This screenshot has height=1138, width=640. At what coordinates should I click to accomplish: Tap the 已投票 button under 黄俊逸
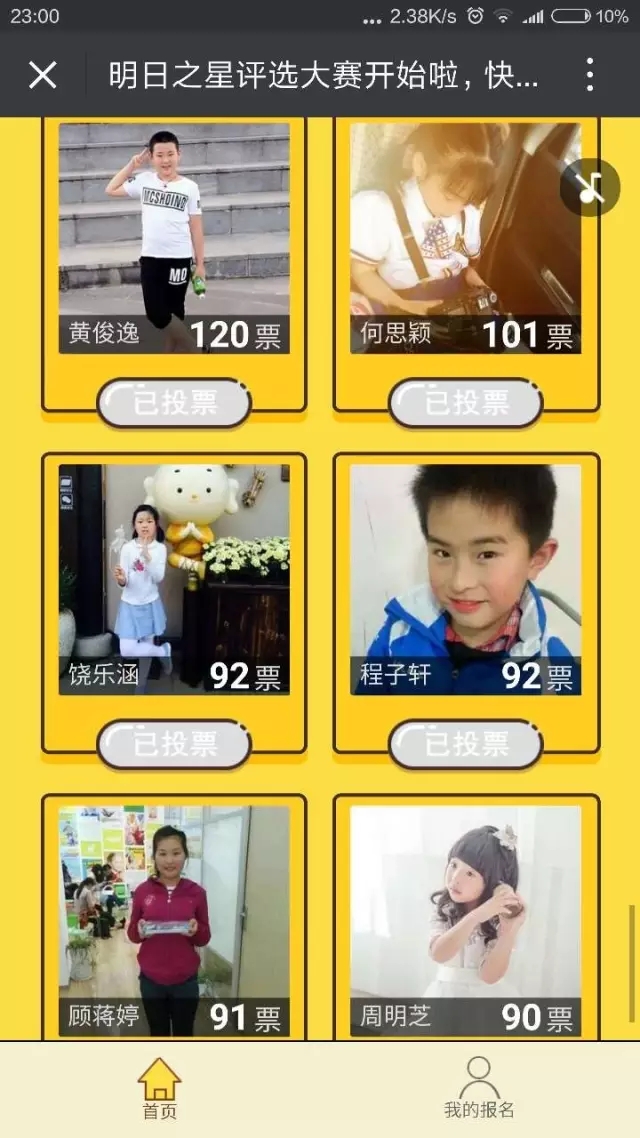174,403
